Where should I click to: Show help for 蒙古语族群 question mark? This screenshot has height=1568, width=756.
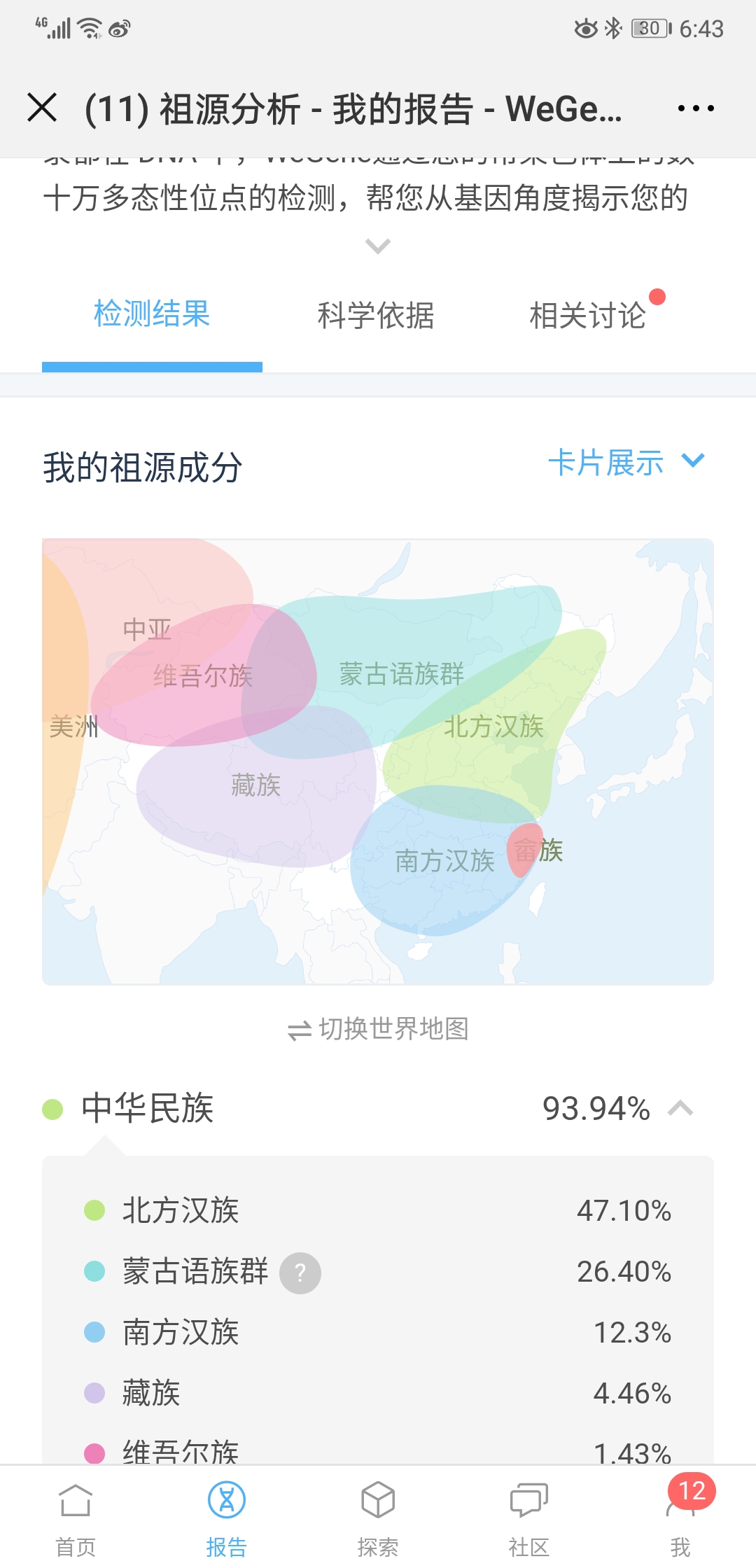pos(300,1273)
